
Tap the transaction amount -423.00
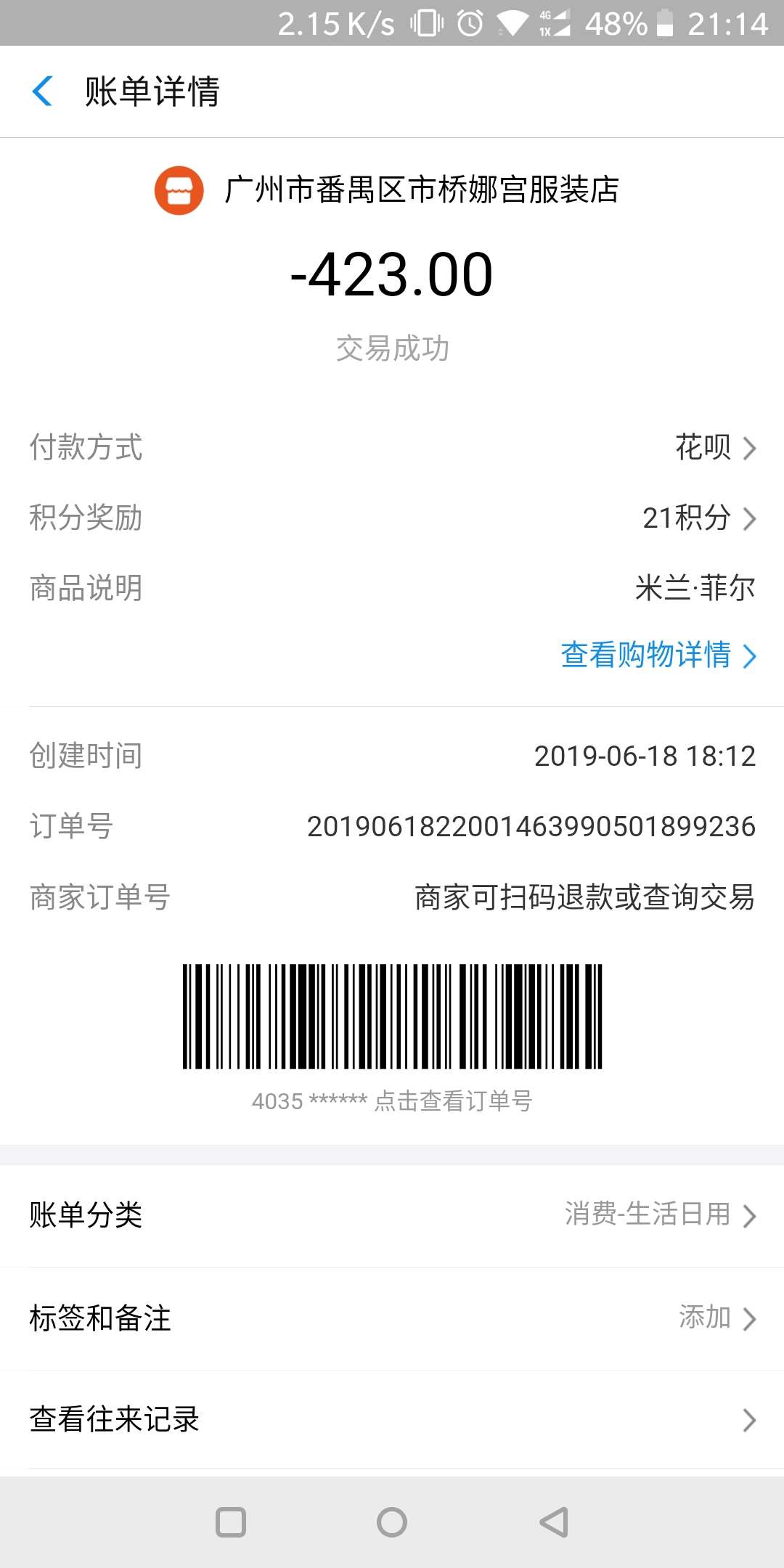pos(392,275)
